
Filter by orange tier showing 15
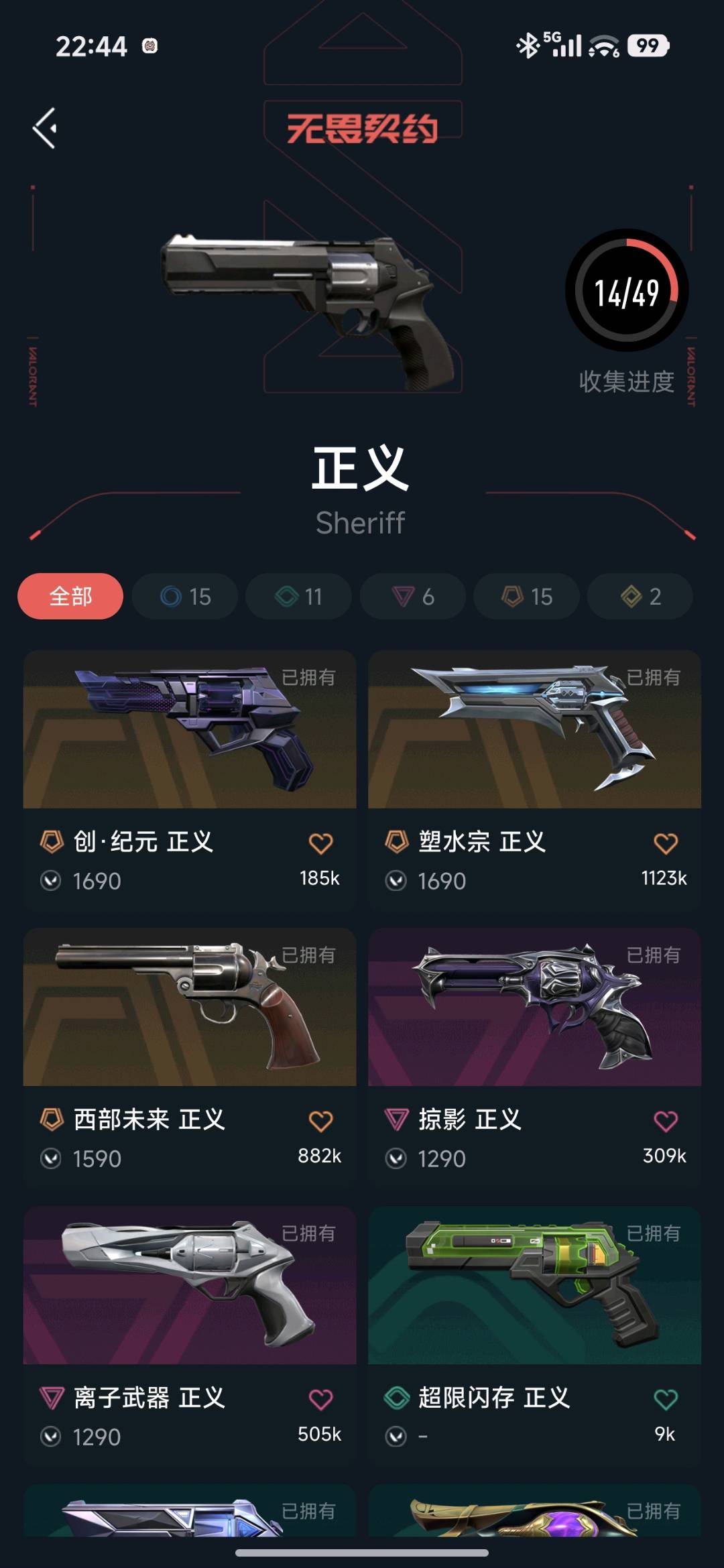pyautogui.click(x=527, y=596)
